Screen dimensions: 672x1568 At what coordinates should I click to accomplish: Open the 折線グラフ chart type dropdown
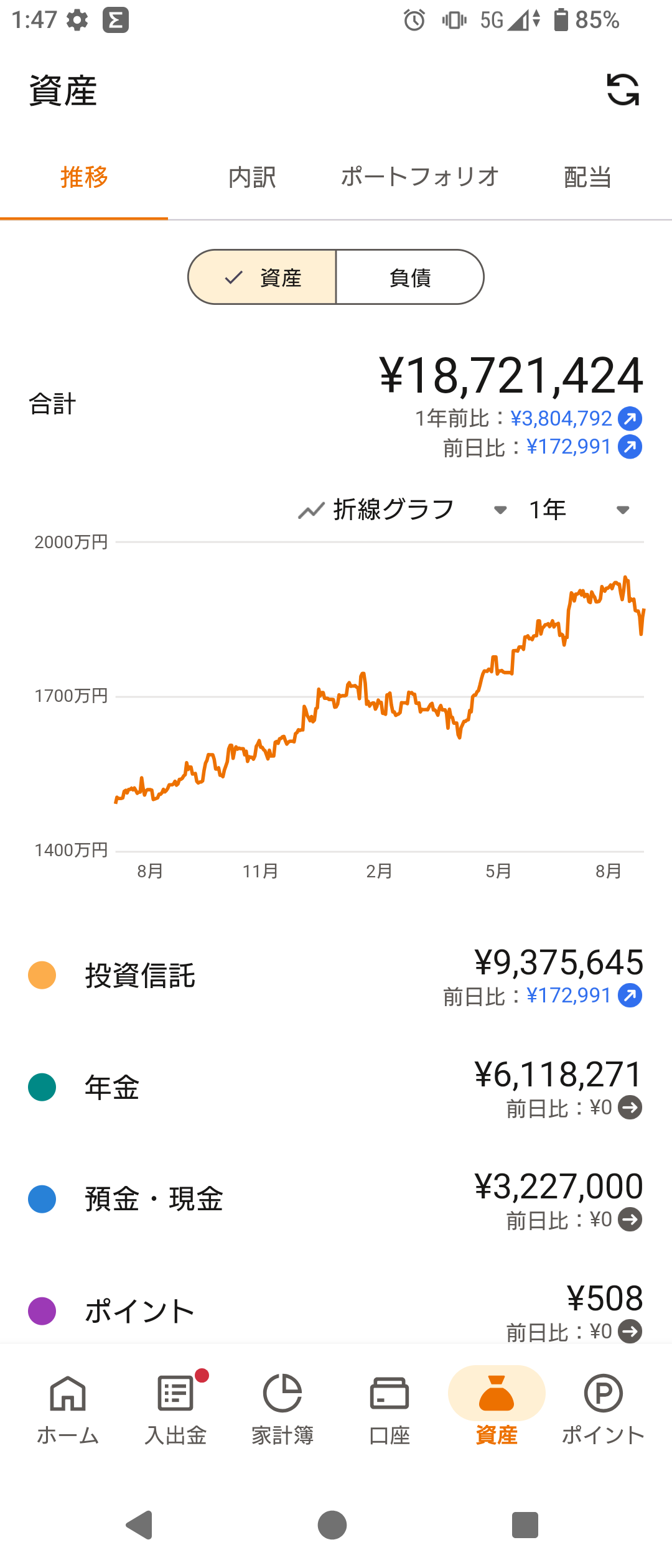(x=403, y=510)
